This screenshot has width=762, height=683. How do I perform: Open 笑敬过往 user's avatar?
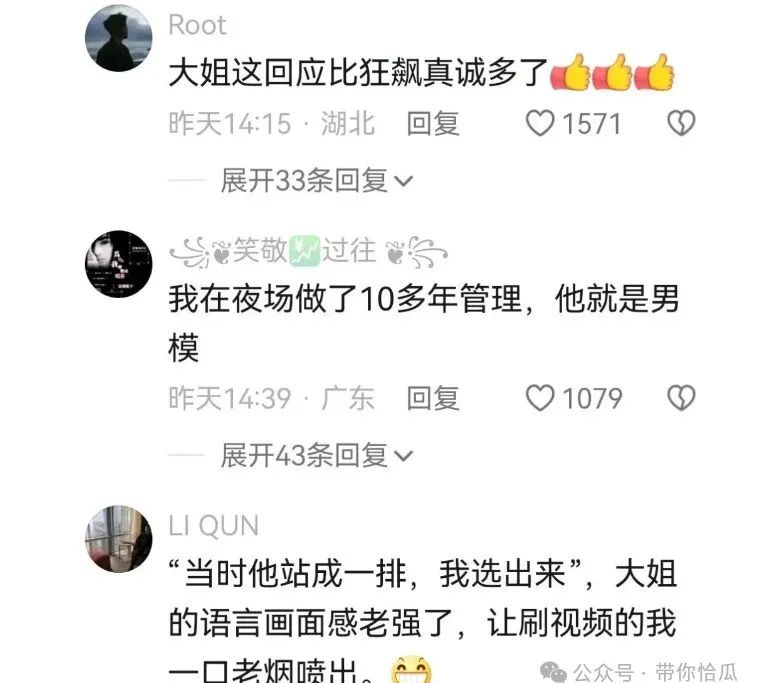click(x=117, y=260)
